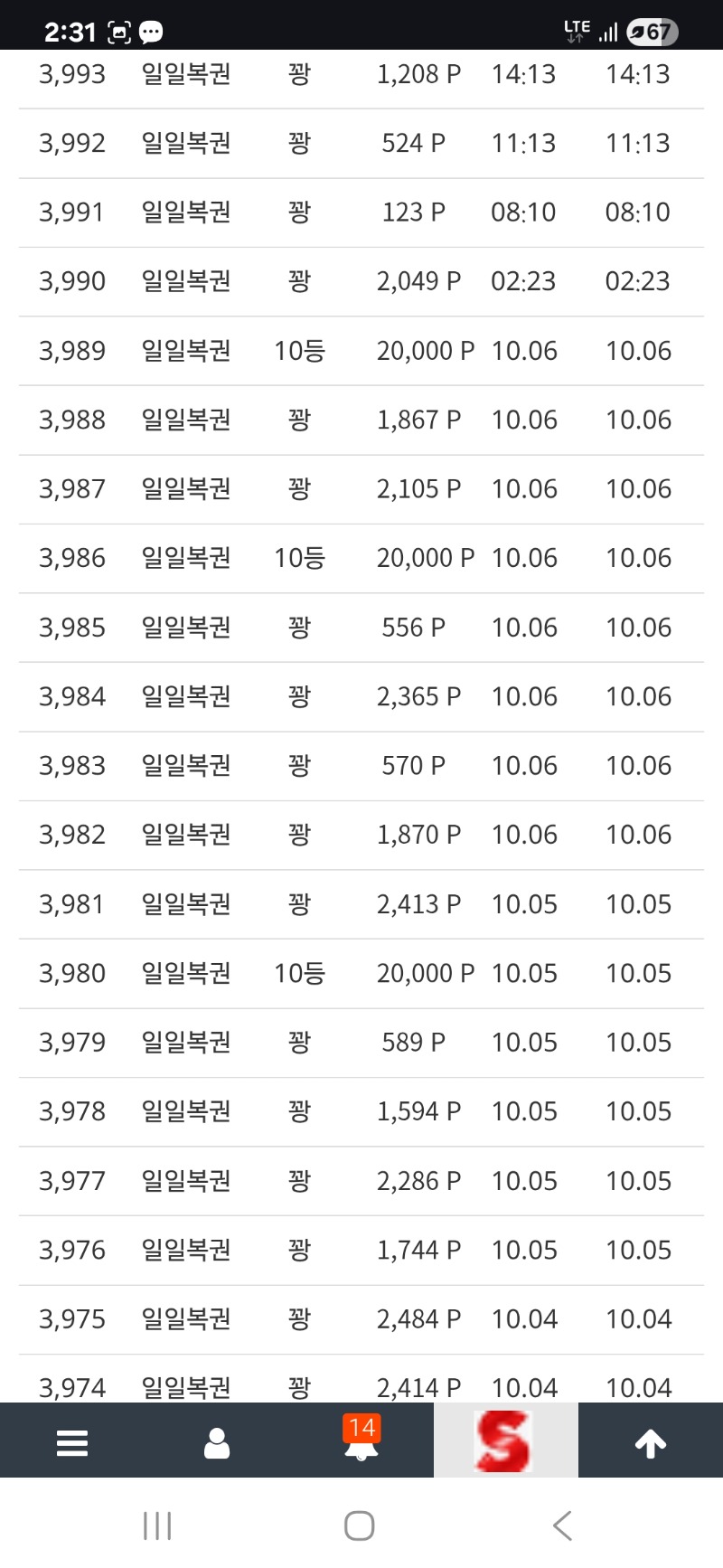Go back using the system back button
723x1568 pixels.
(x=562, y=1525)
